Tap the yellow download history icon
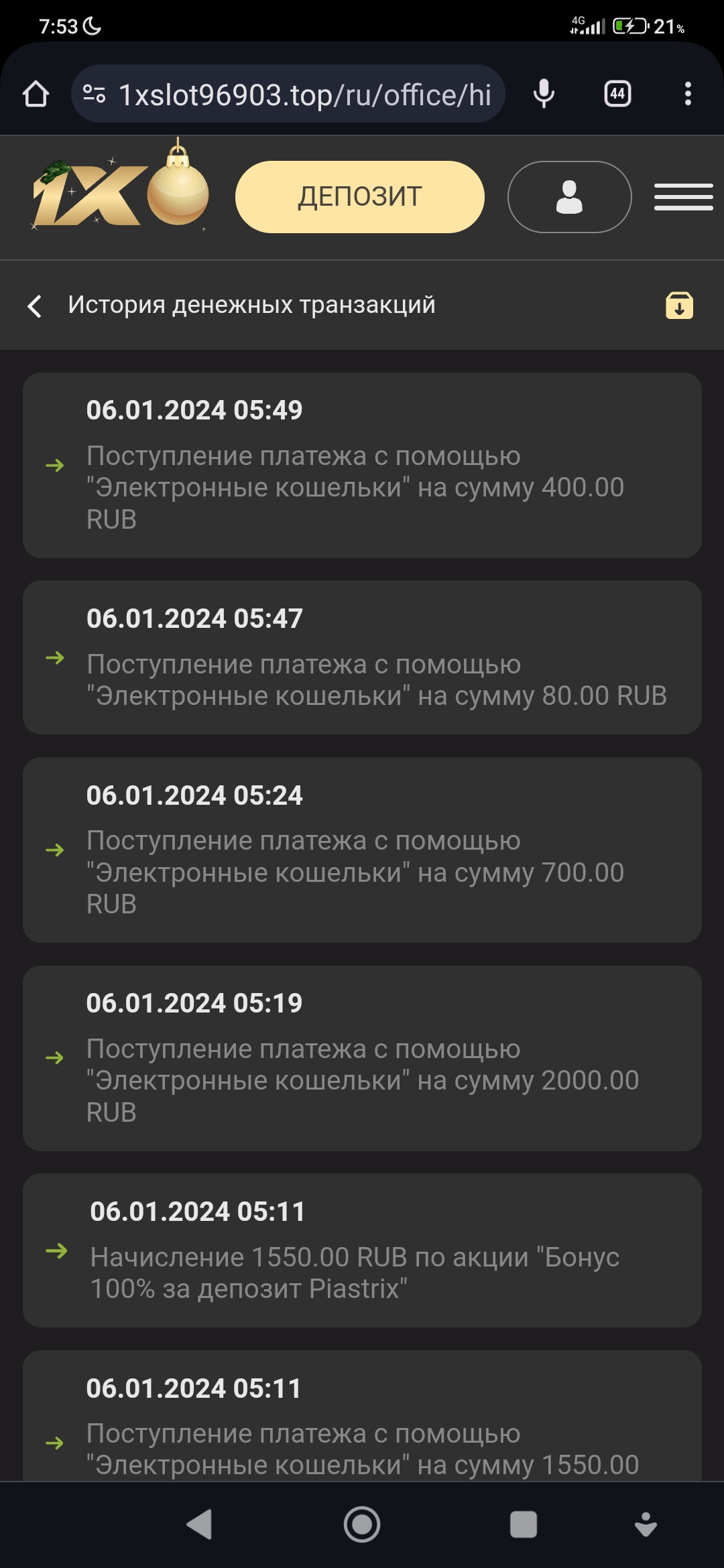 pyautogui.click(x=679, y=306)
